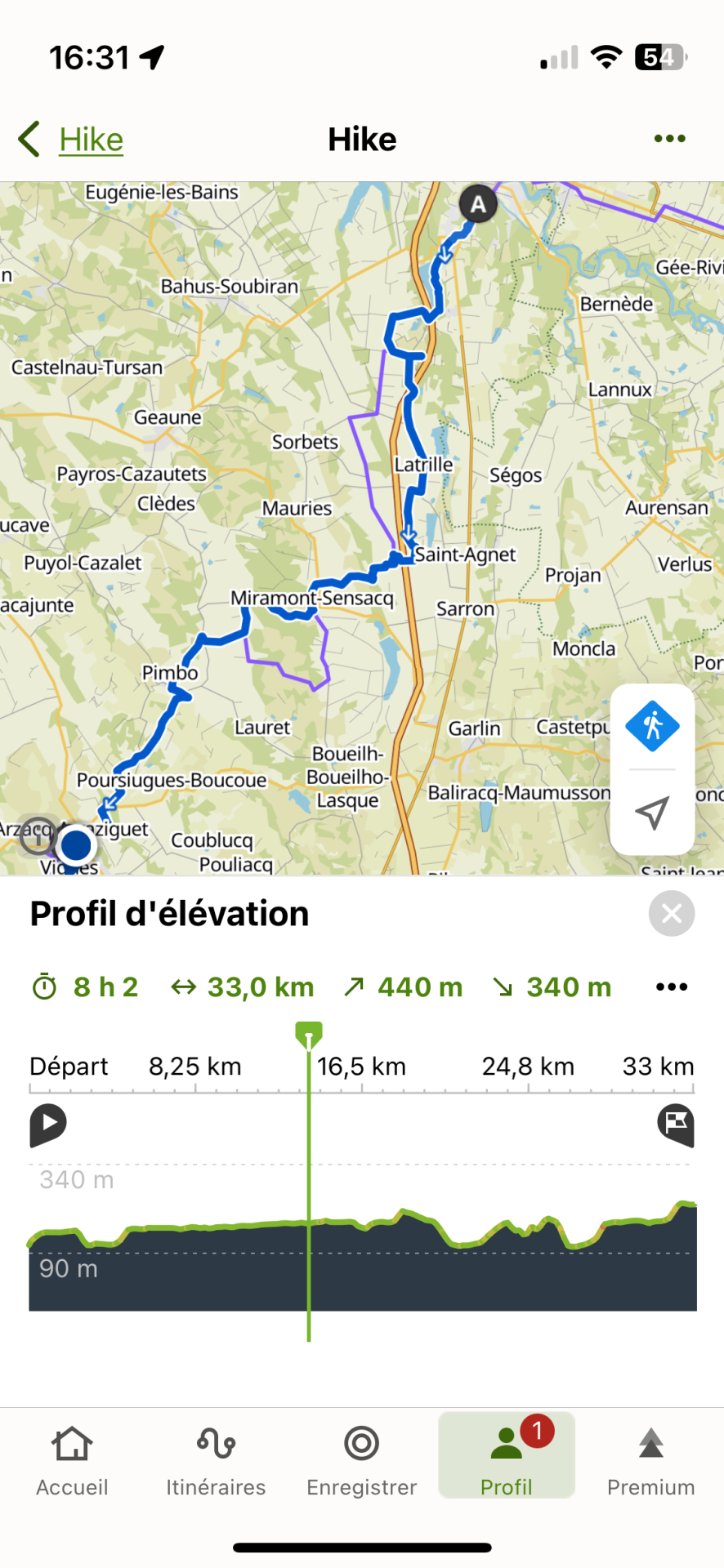Select the hiking sport icon on the map

[x=652, y=726]
